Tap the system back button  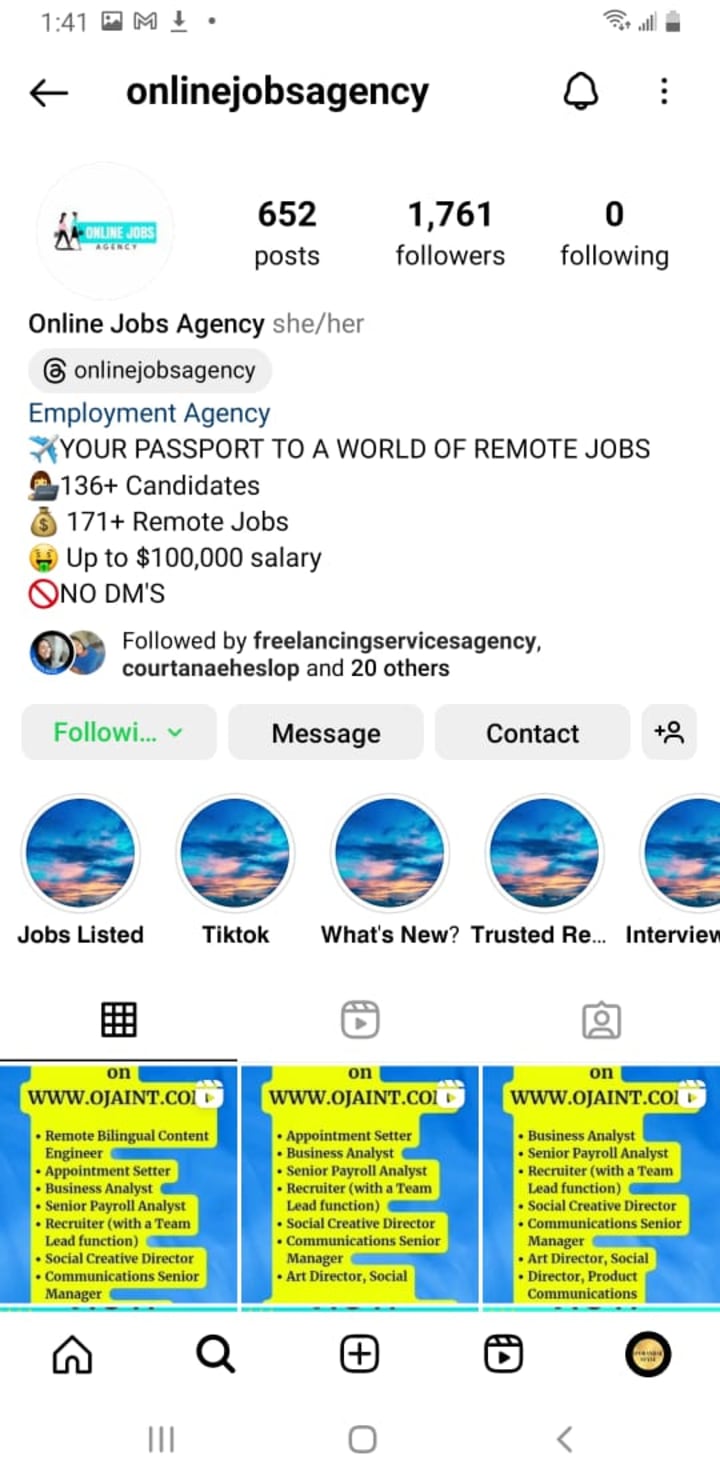[564, 1440]
